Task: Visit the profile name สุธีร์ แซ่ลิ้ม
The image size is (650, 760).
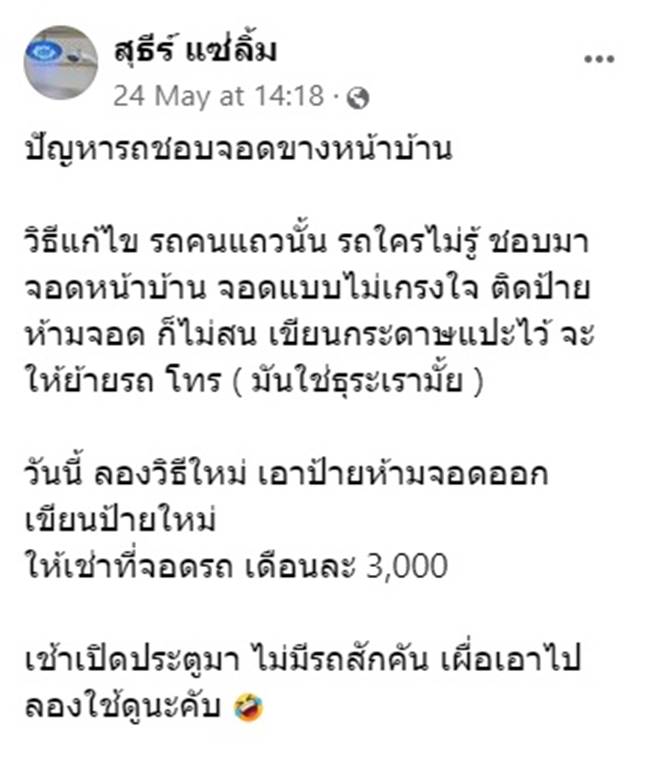Action: (x=195, y=48)
